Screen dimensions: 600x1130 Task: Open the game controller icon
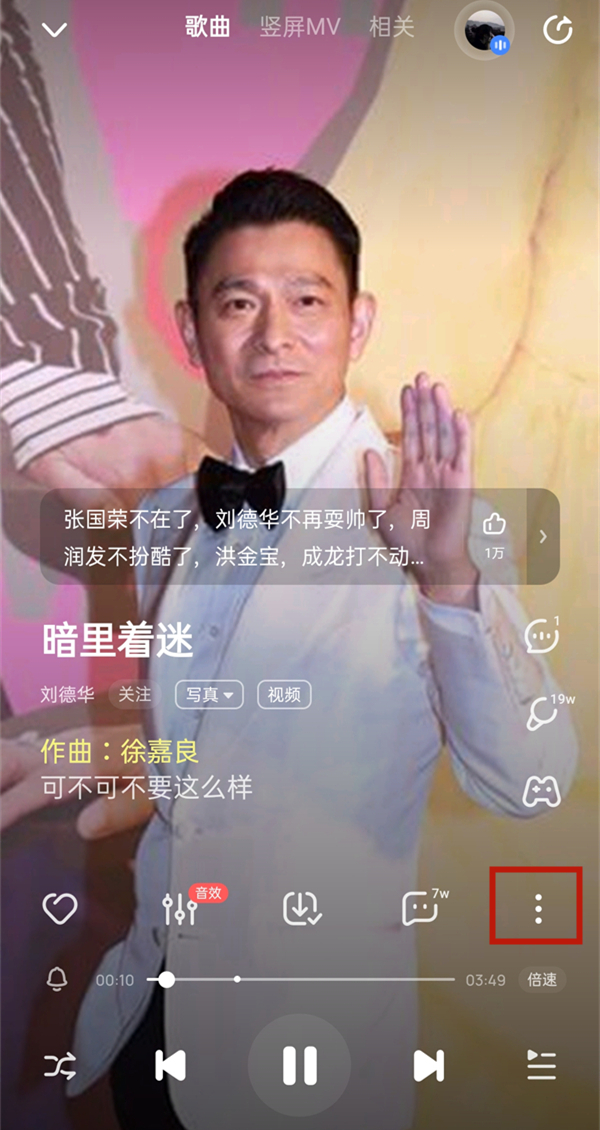coord(541,791)
